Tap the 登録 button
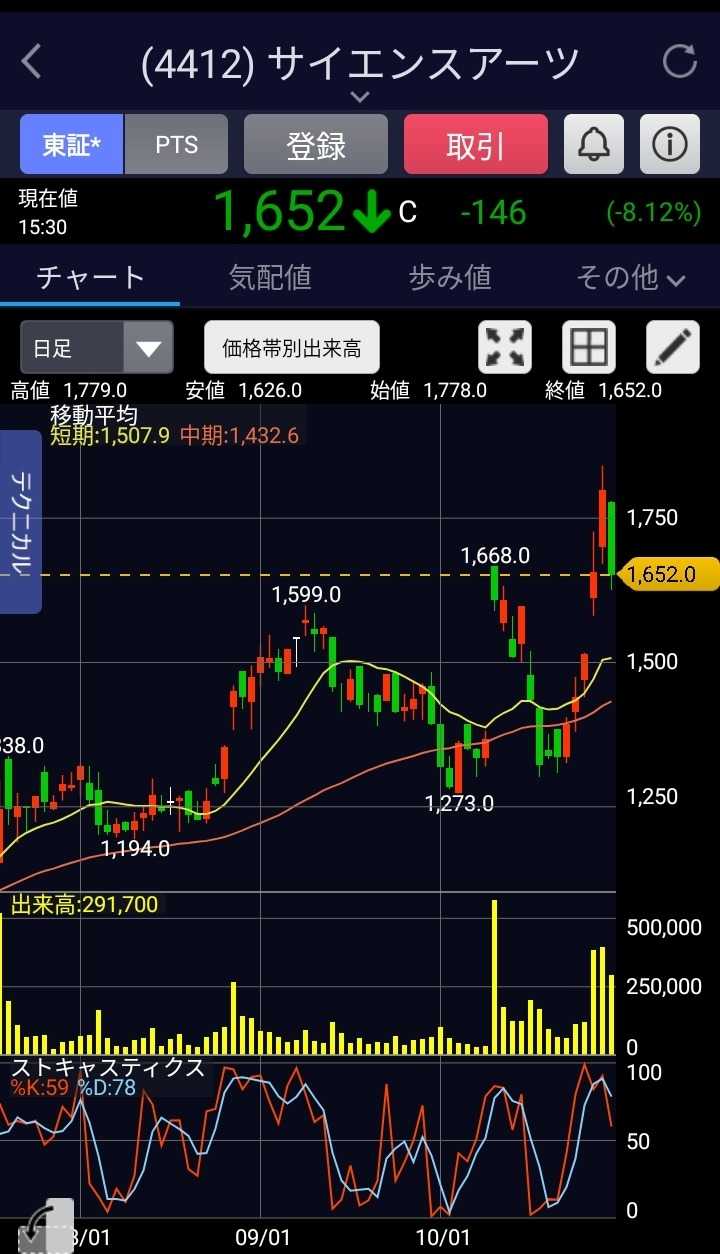 click(x=316, y=145)
